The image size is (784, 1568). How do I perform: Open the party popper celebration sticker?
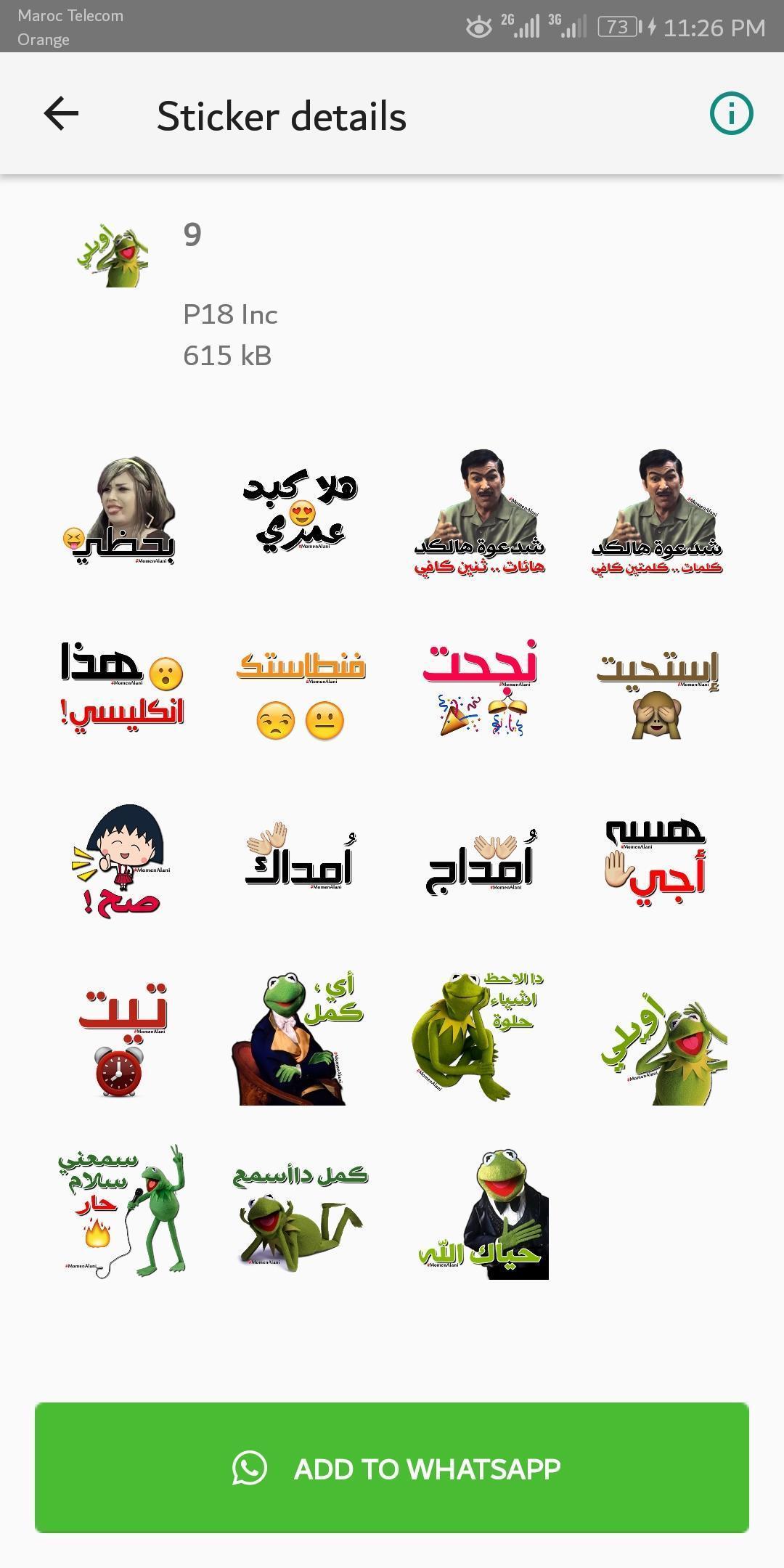[x=480, y=687]
